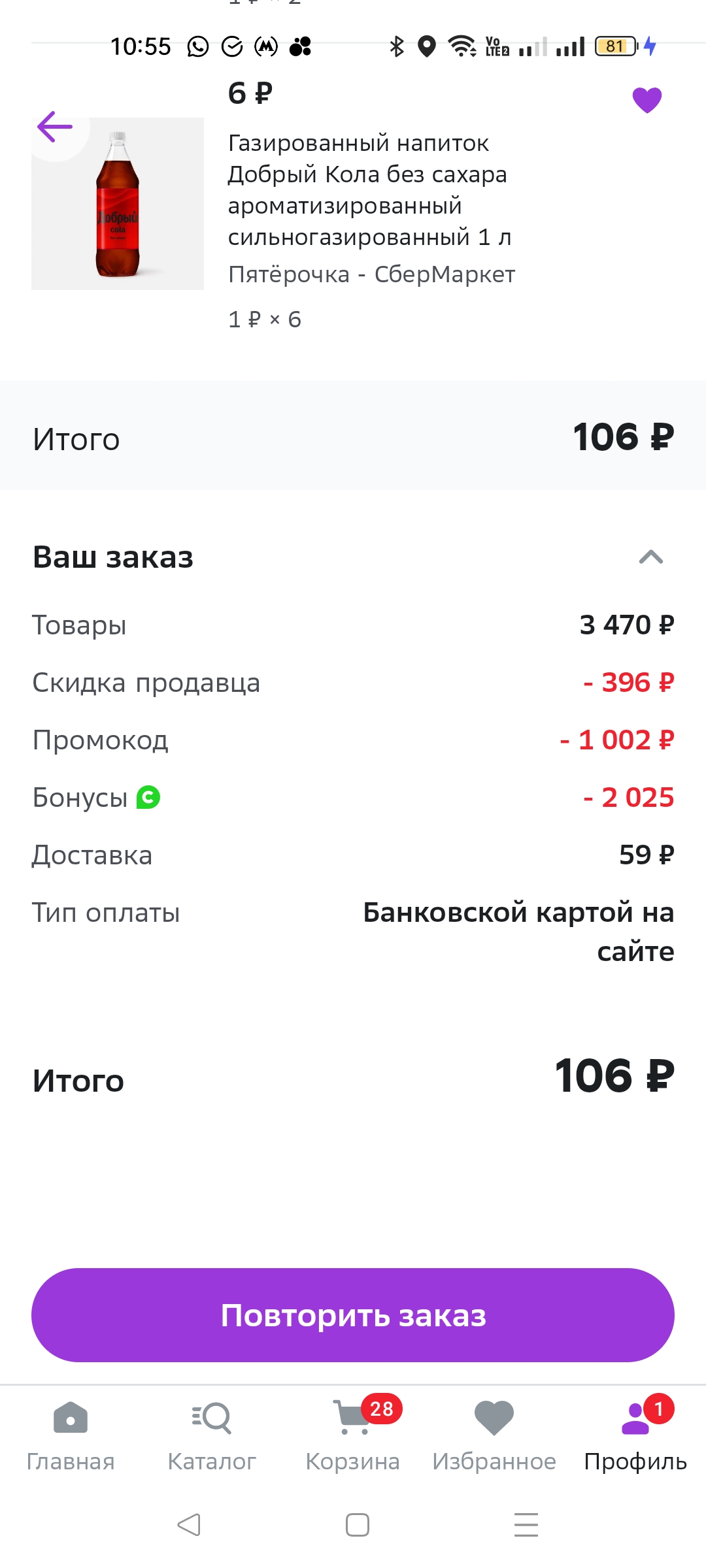706x1568 pixels.
Task: Remove Добрый Кола from favorites via heart
Action: [x=647, y=100]
